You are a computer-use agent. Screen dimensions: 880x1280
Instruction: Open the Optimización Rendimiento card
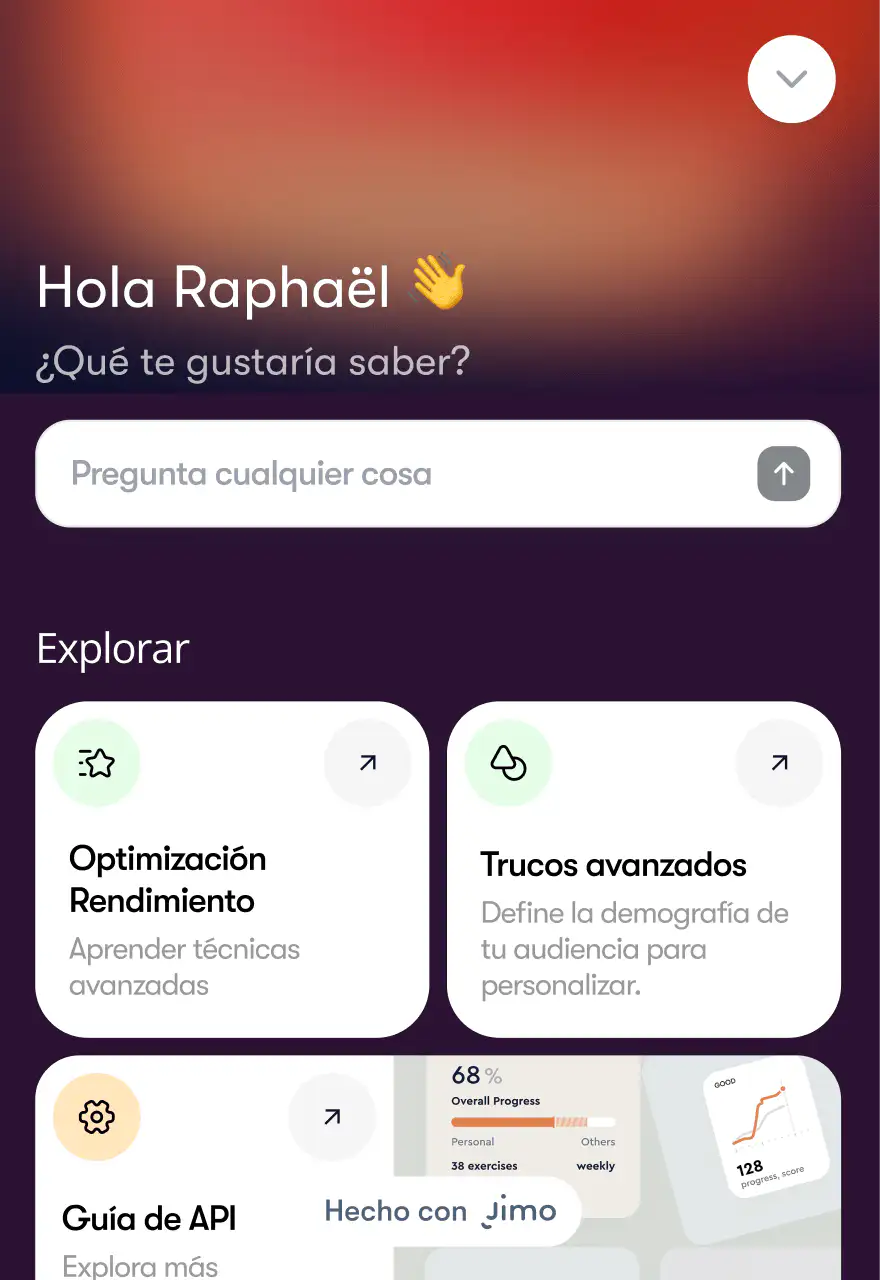[232, 868]
